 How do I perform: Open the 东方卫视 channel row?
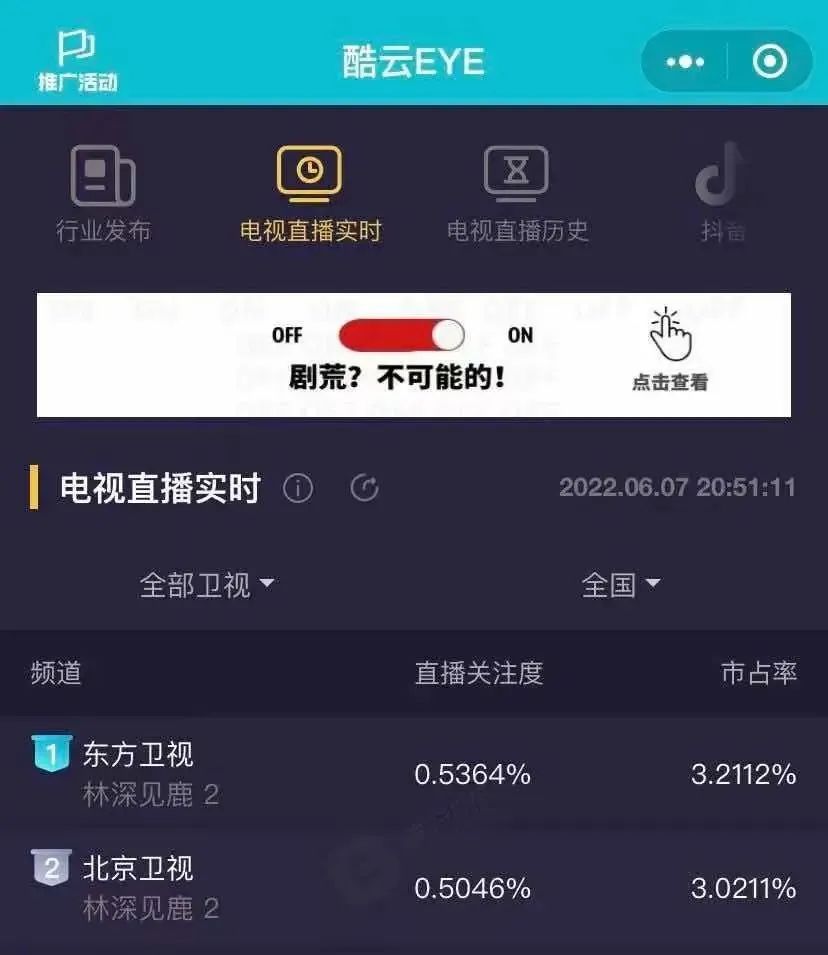[x=414, y=773]
